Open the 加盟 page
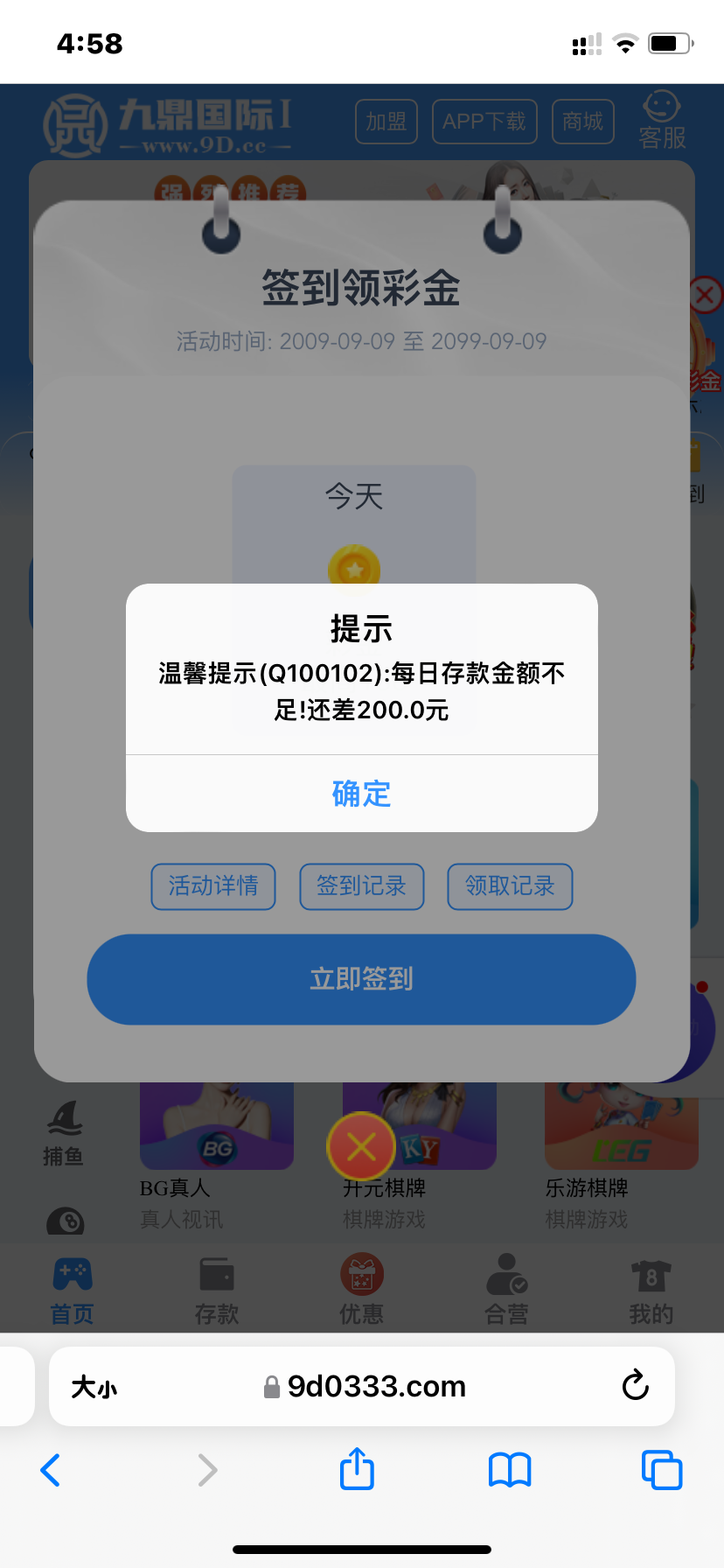The image size is (724, 1568). 386,122
